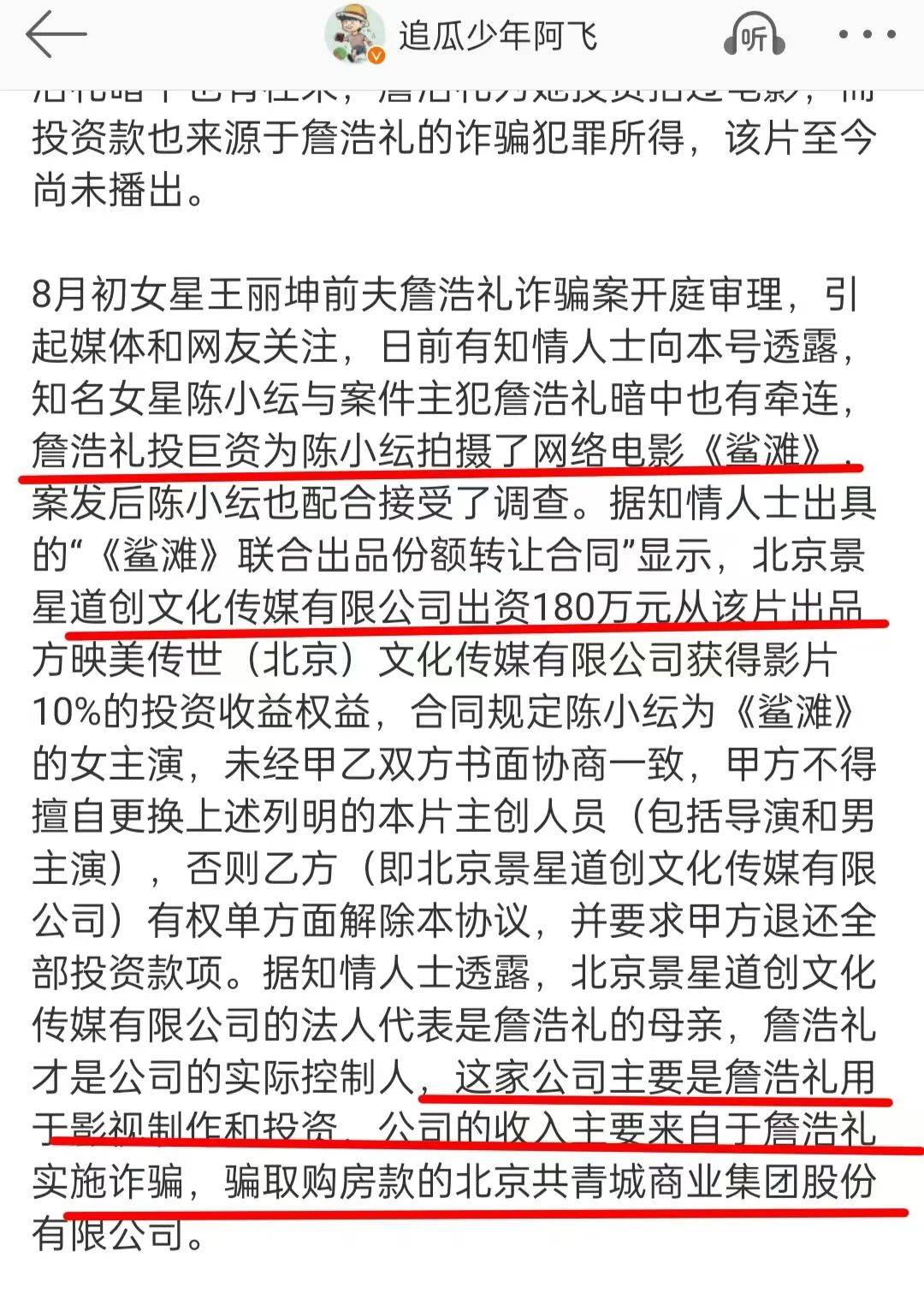
Task: Open the three-dot overflow menu
Action: tap(866, 35)
